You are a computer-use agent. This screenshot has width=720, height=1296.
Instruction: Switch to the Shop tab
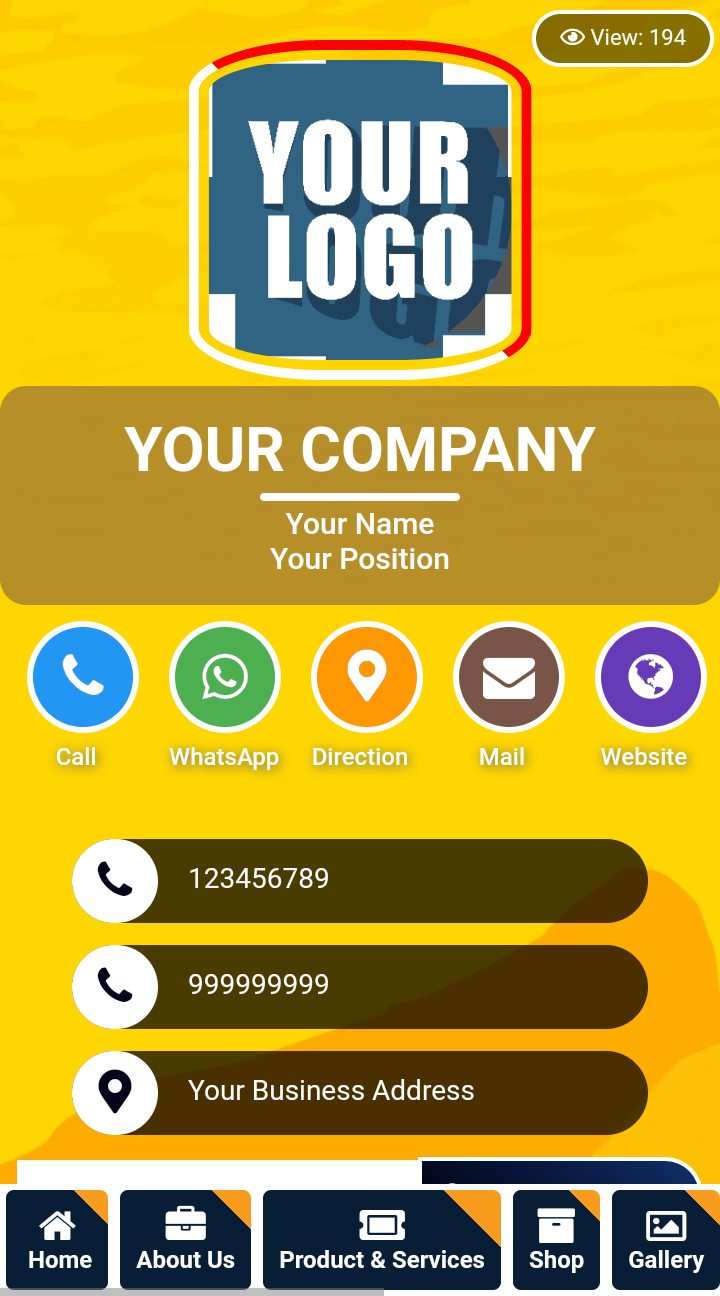pyautogui.click(x=556, y=1240)
